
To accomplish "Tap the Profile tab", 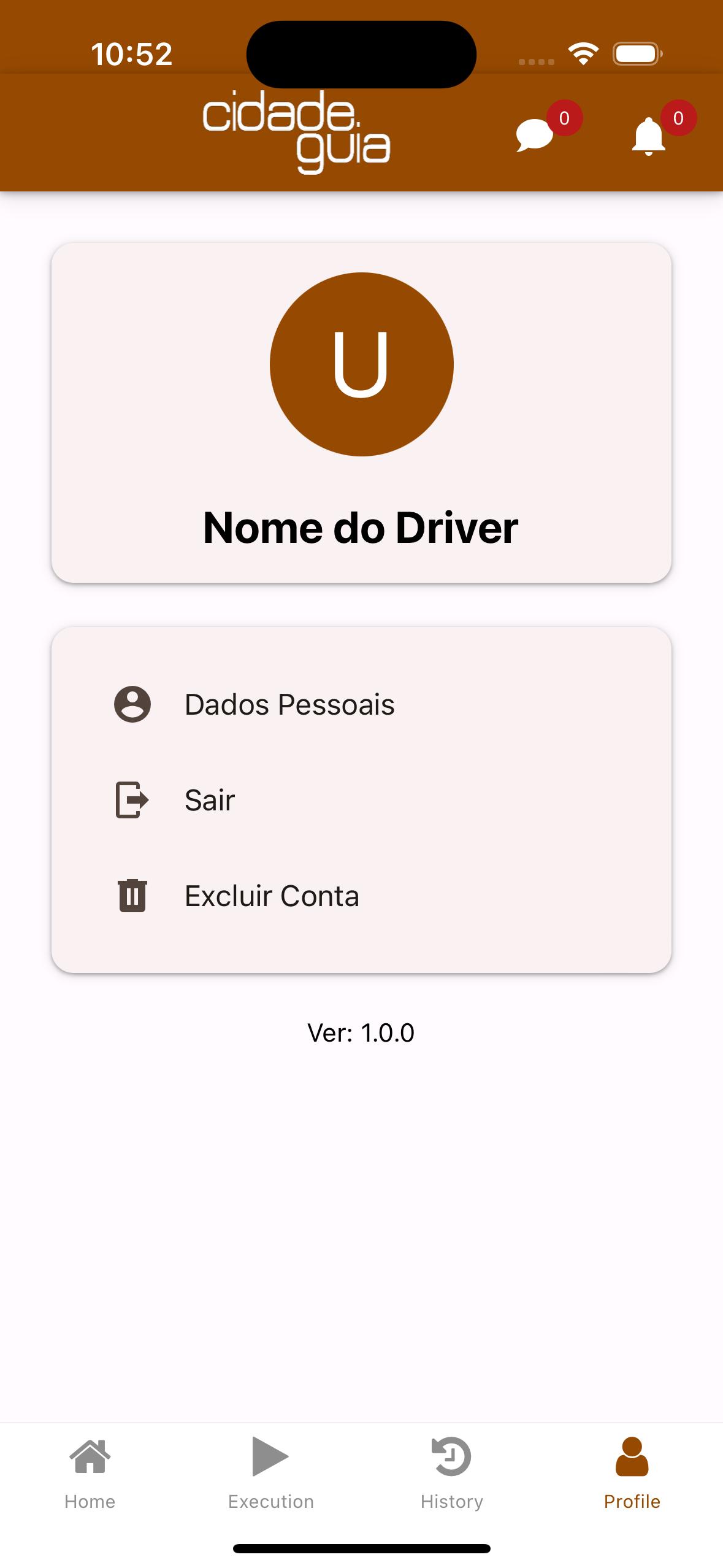I will click(632, 1474).
